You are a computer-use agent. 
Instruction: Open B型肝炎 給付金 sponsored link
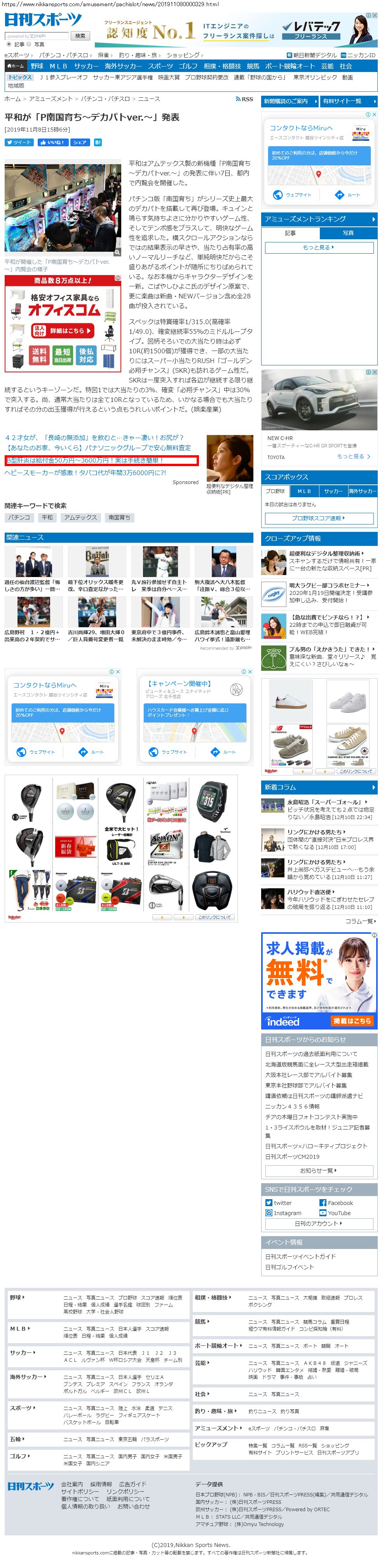[101, 460]
